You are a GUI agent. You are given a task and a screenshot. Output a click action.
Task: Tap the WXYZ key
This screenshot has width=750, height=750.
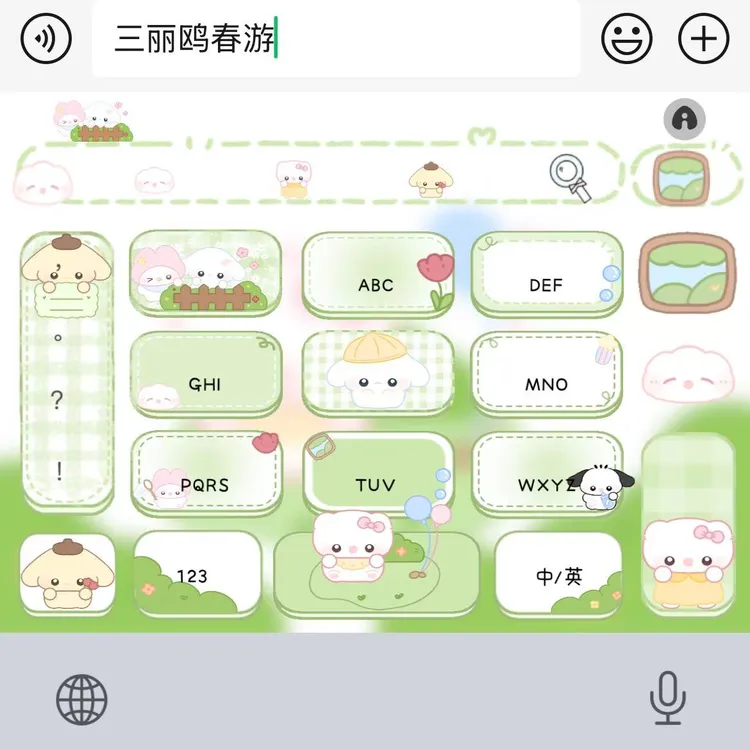547,474
